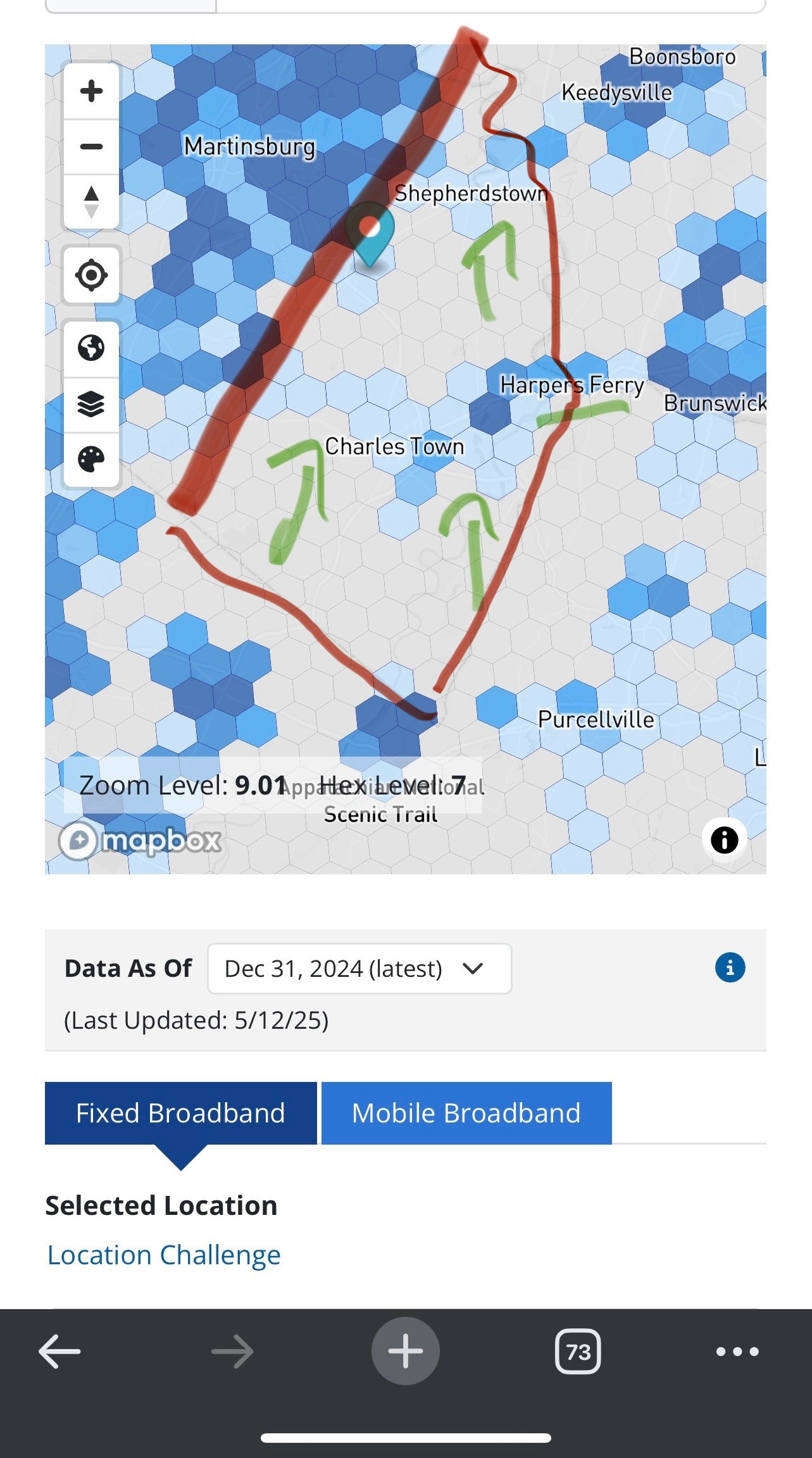Open the color palette map control
This screenshot has width=812, height=1458.
91,460
